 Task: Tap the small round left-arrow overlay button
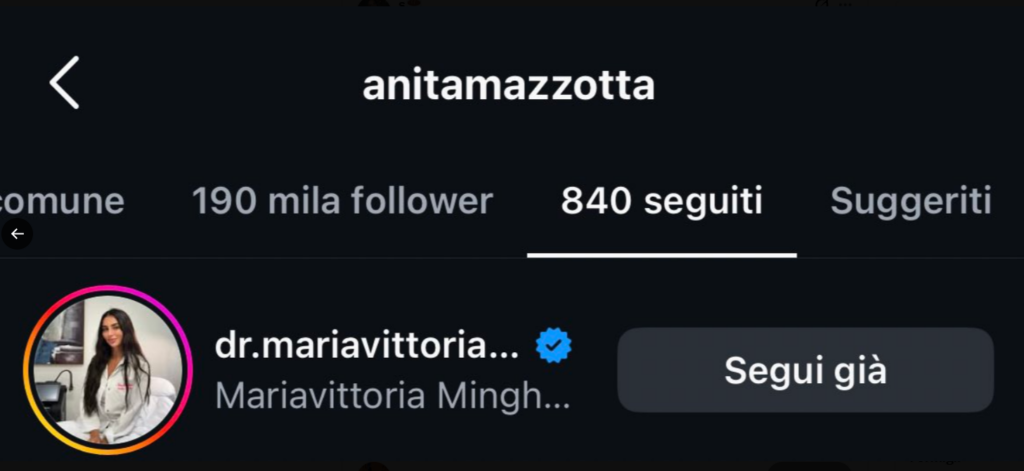17,234
